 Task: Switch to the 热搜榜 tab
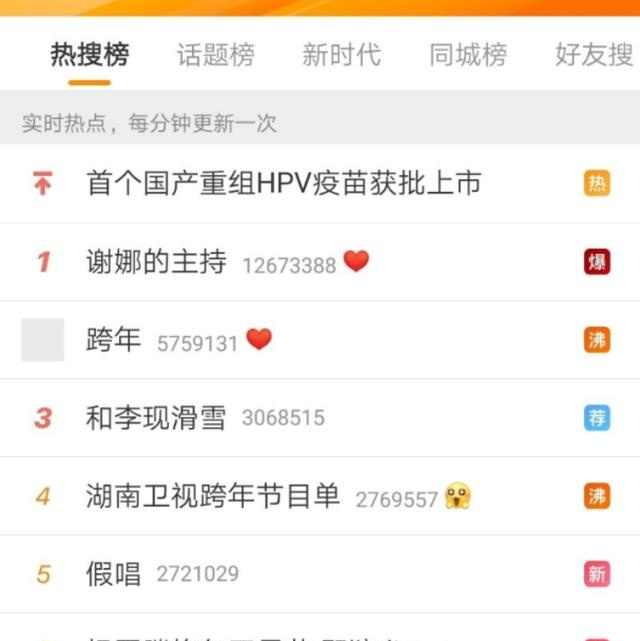coord(89,55)
